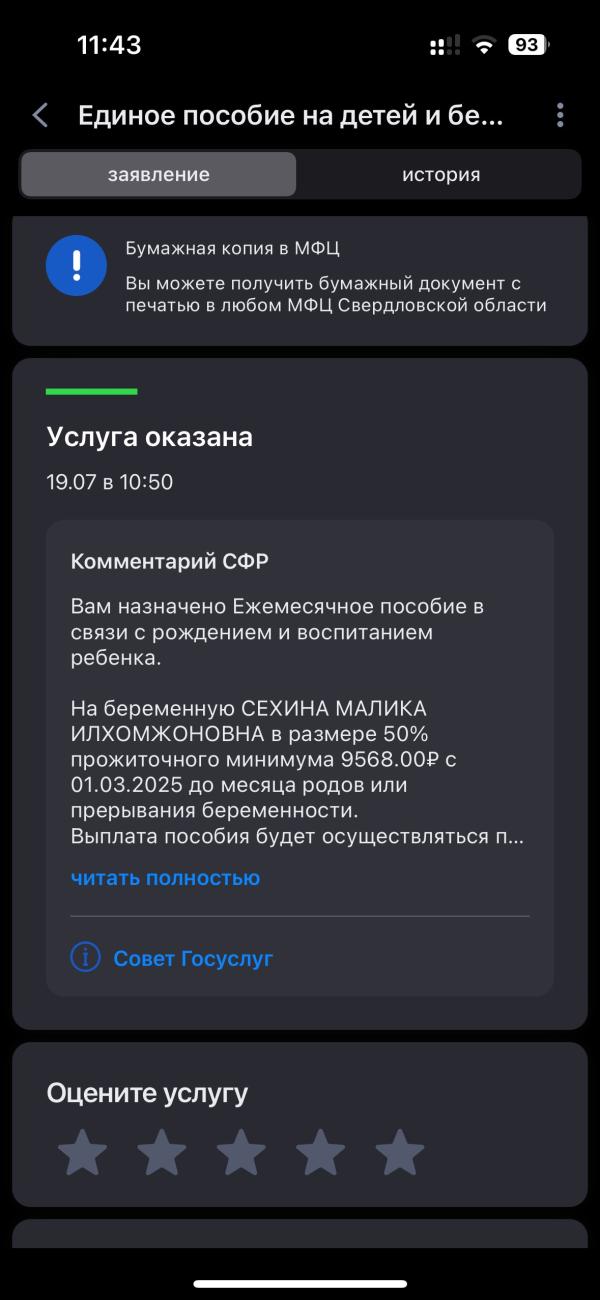This screenshot has height=1300, width=600.
Task: Give the service four stars
Action: (x=320, y=1153)
